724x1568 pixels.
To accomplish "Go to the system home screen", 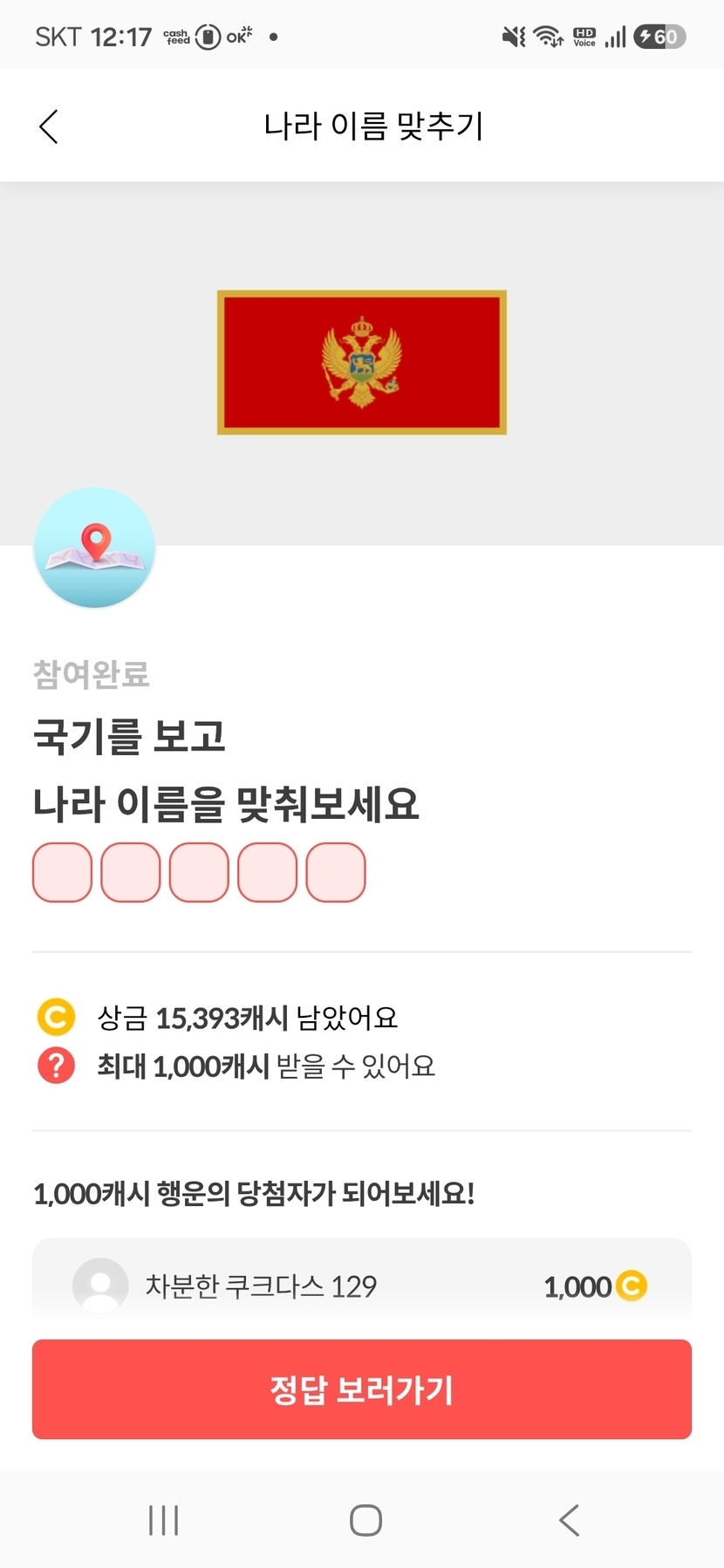I will coord(365,1520).
